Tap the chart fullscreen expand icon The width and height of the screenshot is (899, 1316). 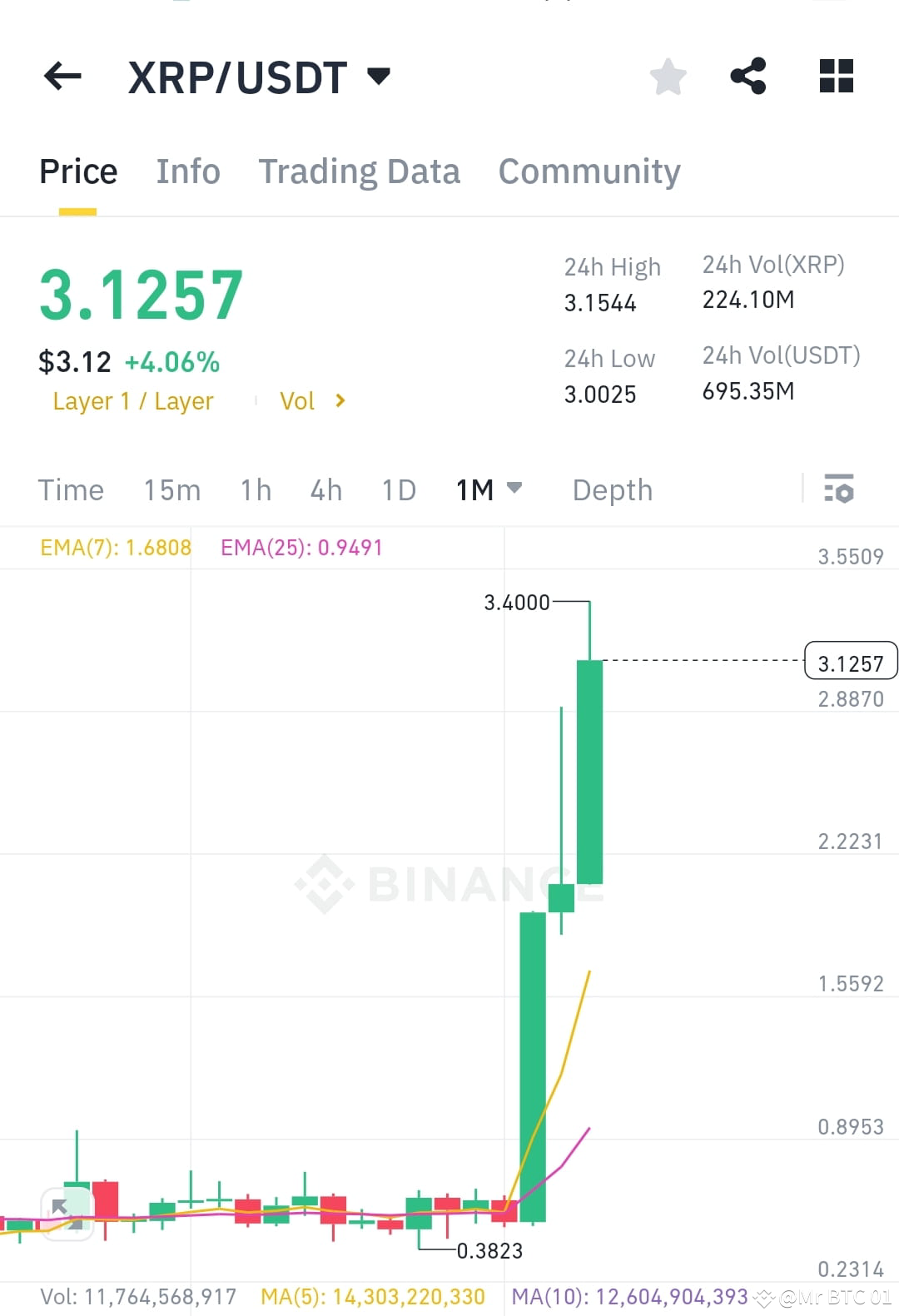[67, 1211]
